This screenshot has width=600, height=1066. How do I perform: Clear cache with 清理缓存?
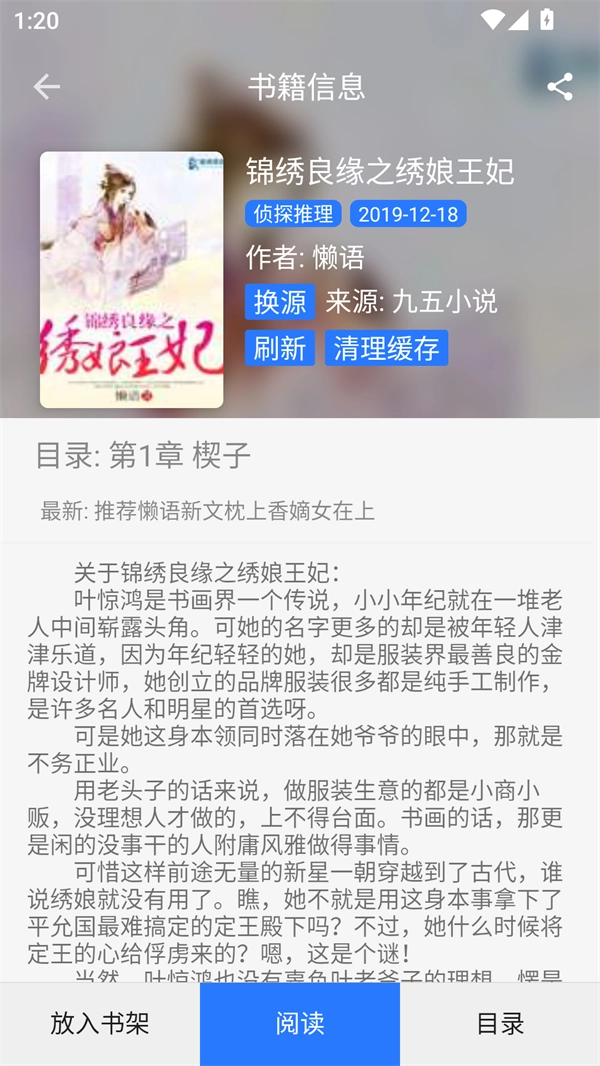[386, 348]
